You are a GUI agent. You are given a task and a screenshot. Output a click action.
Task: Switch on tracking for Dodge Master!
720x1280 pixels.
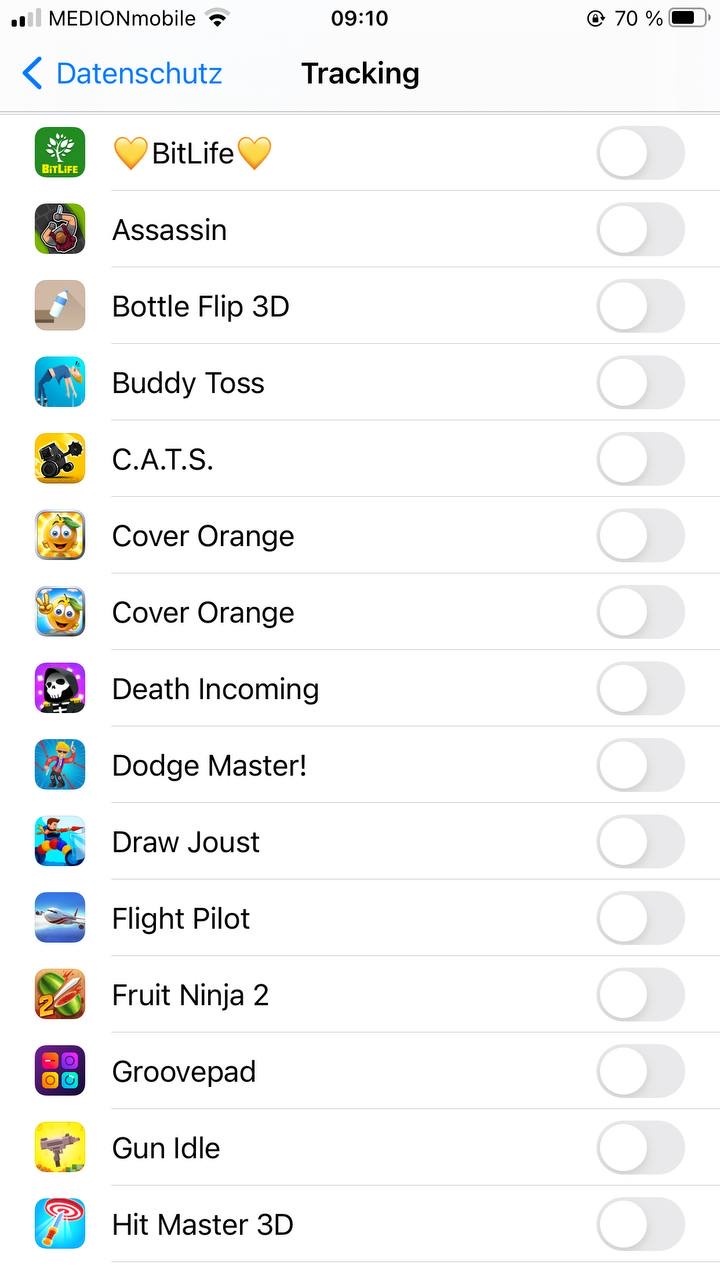(x=640, y=765)
